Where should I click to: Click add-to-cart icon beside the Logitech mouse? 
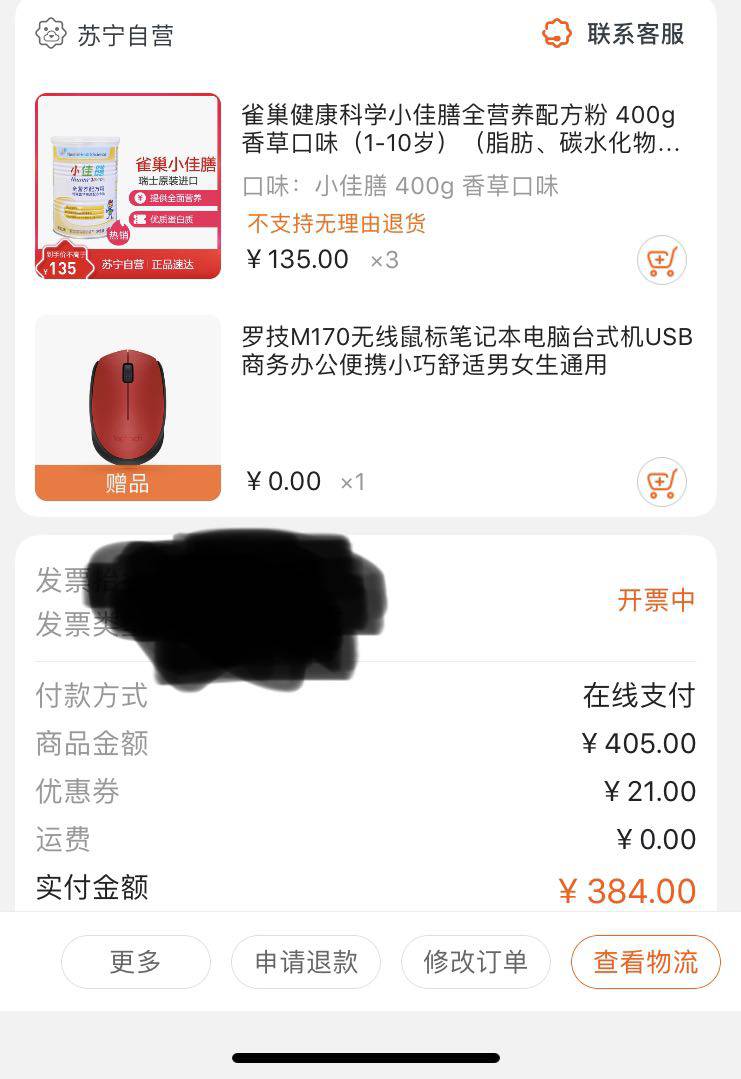tap(662, 481)
